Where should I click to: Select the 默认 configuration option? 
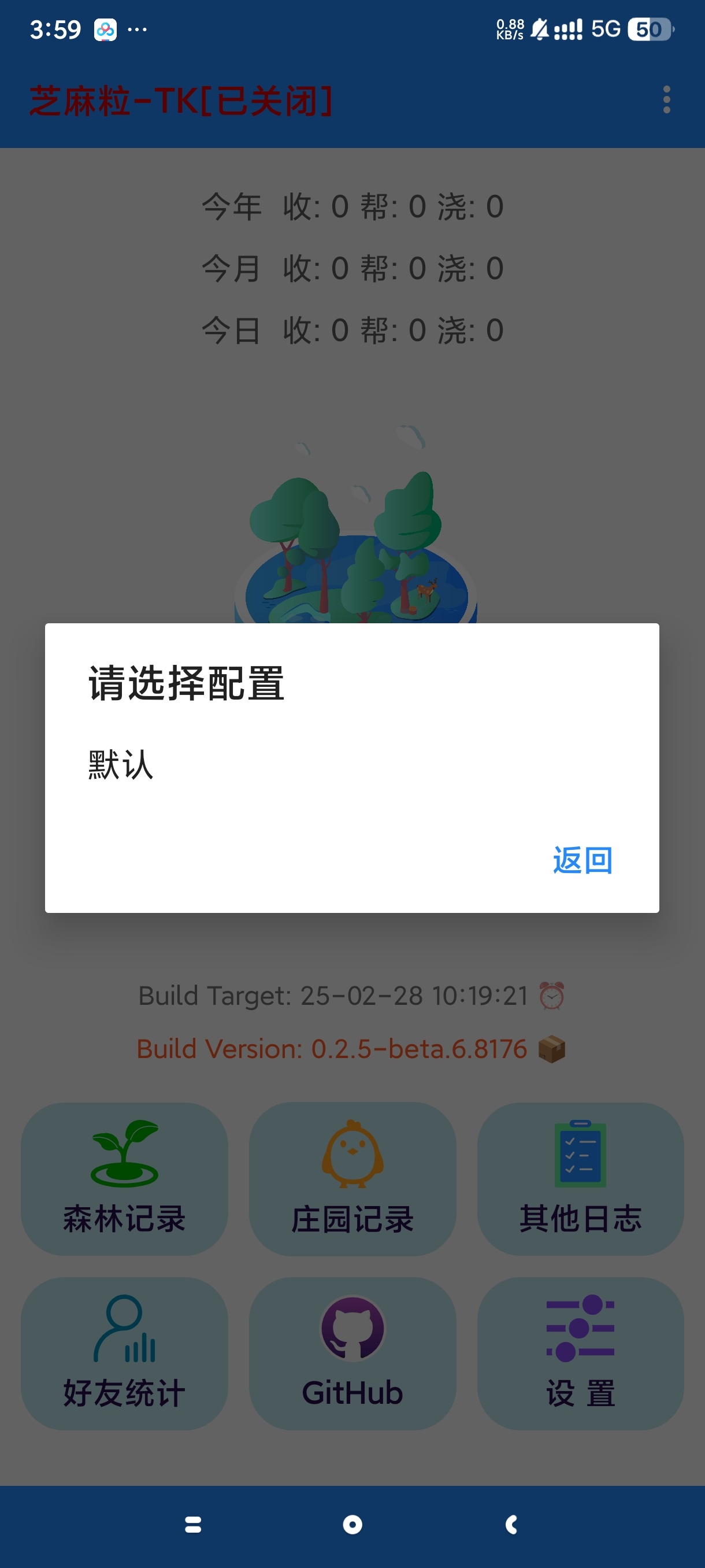coord(120,764)
